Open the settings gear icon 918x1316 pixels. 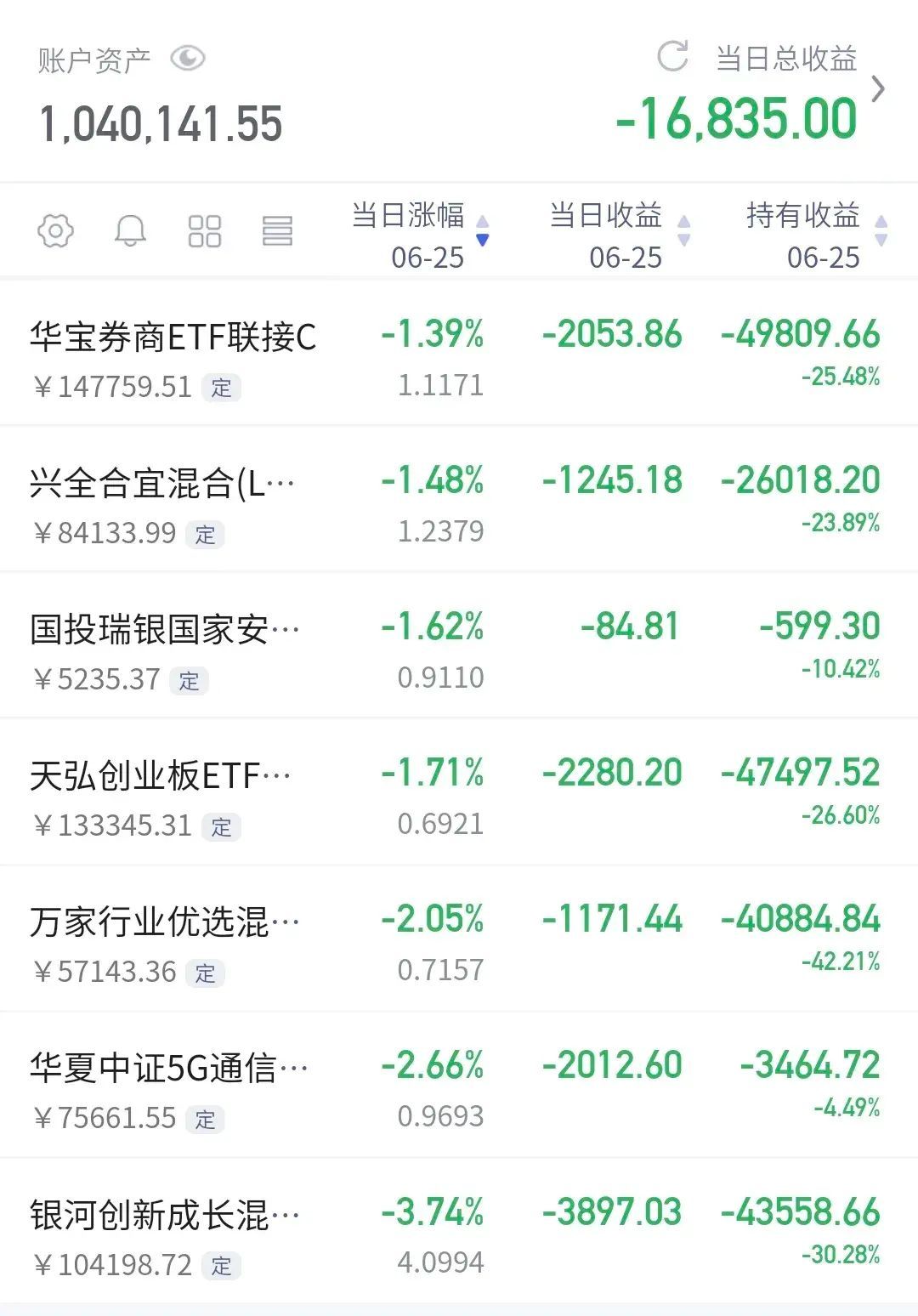pyautogui.click(x=54, y=230)
